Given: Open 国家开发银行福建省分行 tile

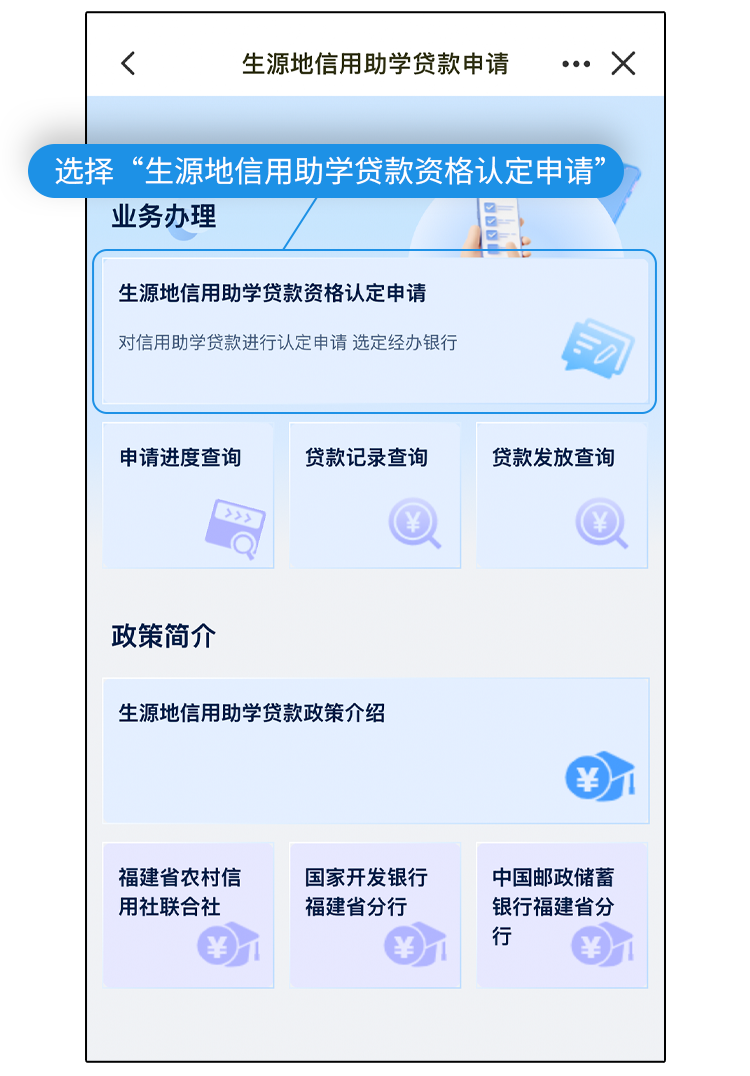Looking at the screenshot, I should tap(375, 915).
